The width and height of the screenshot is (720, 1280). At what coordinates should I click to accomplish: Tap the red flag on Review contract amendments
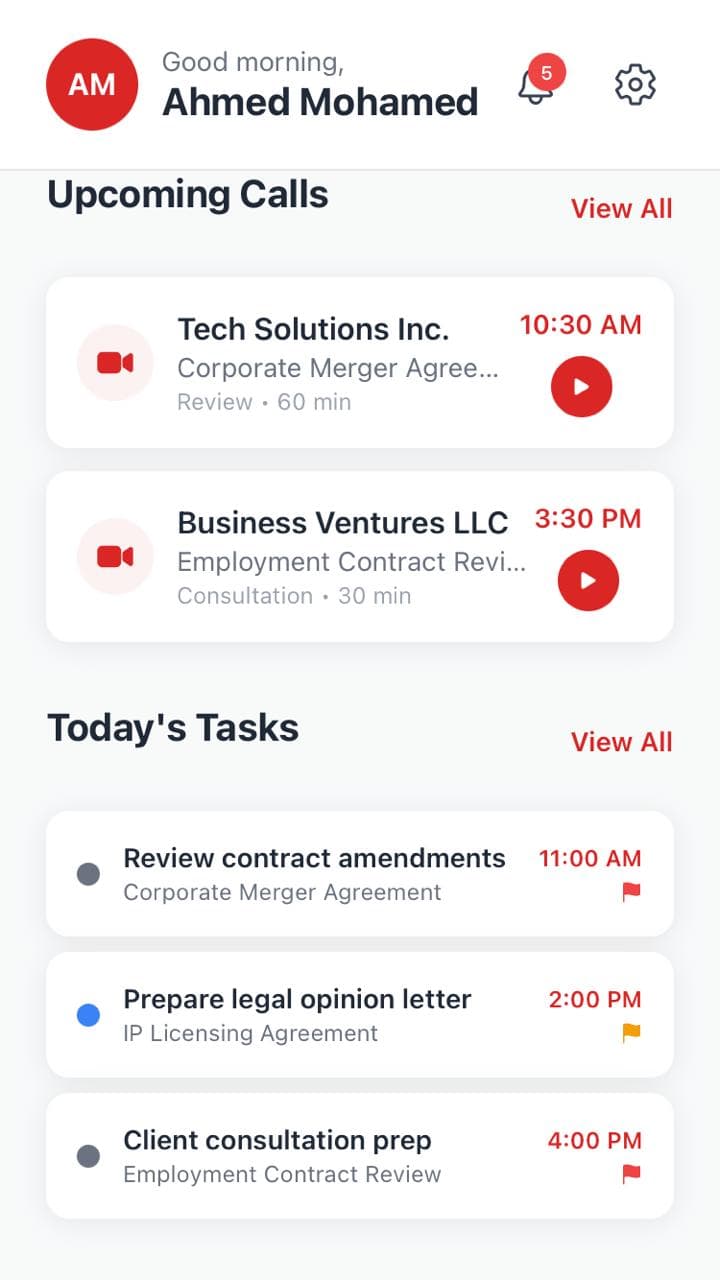(x=632, y=893)
